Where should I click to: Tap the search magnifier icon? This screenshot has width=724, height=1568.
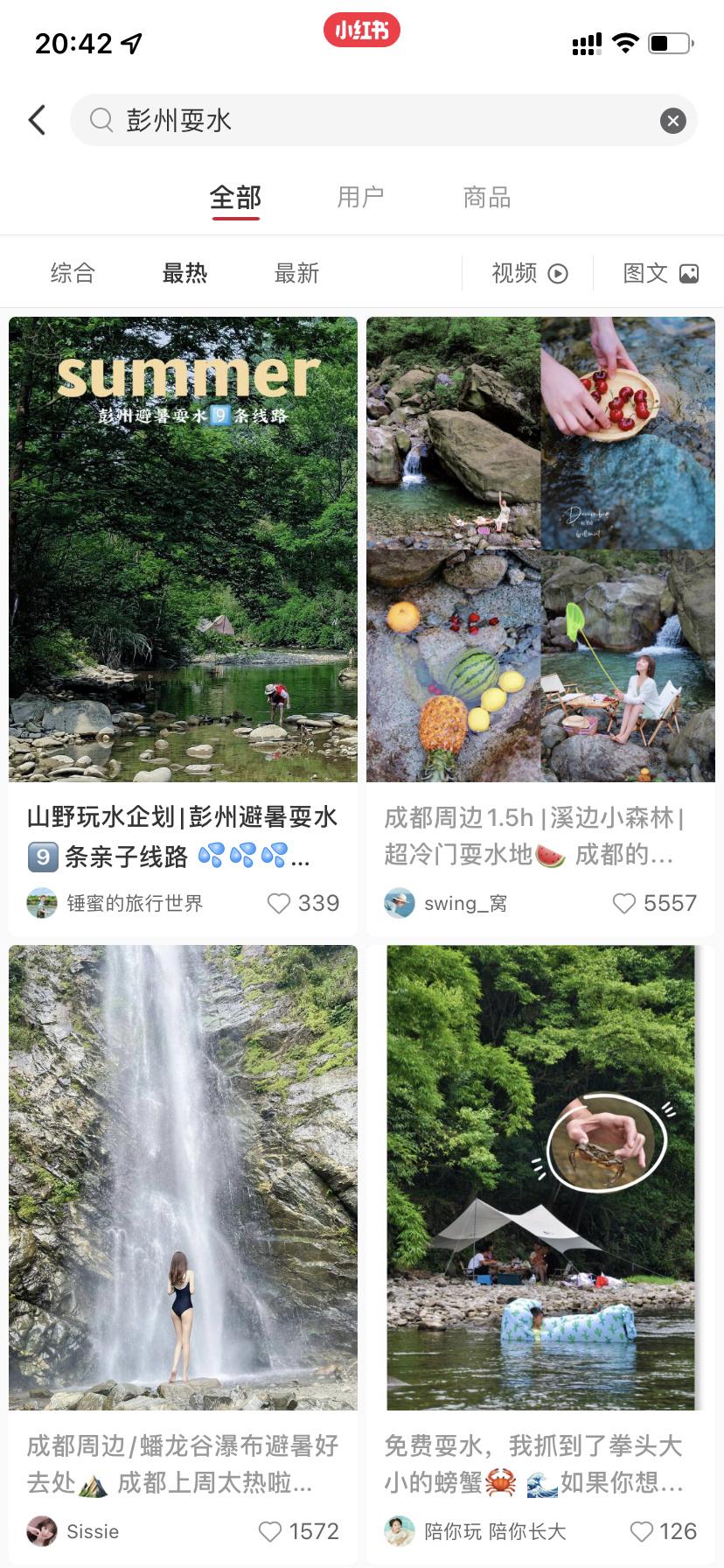point(100,120)
